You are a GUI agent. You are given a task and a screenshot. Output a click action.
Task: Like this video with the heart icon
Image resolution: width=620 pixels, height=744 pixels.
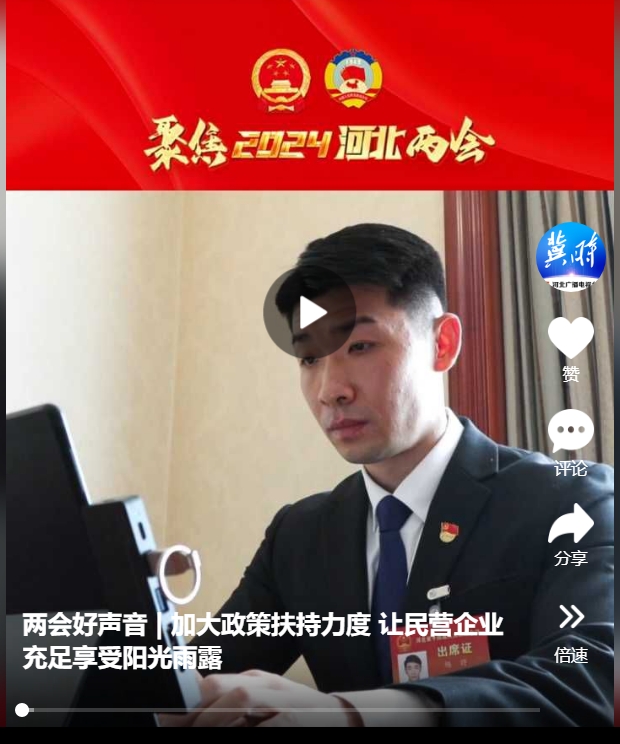[x=571, y=338]
